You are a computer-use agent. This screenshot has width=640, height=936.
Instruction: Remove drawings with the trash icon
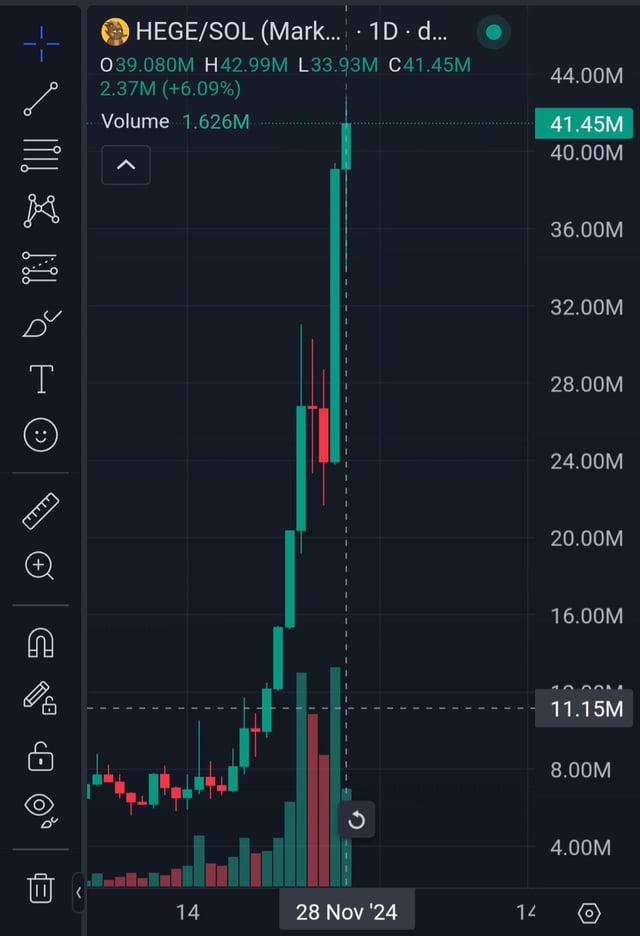click(x=40, y=887)
